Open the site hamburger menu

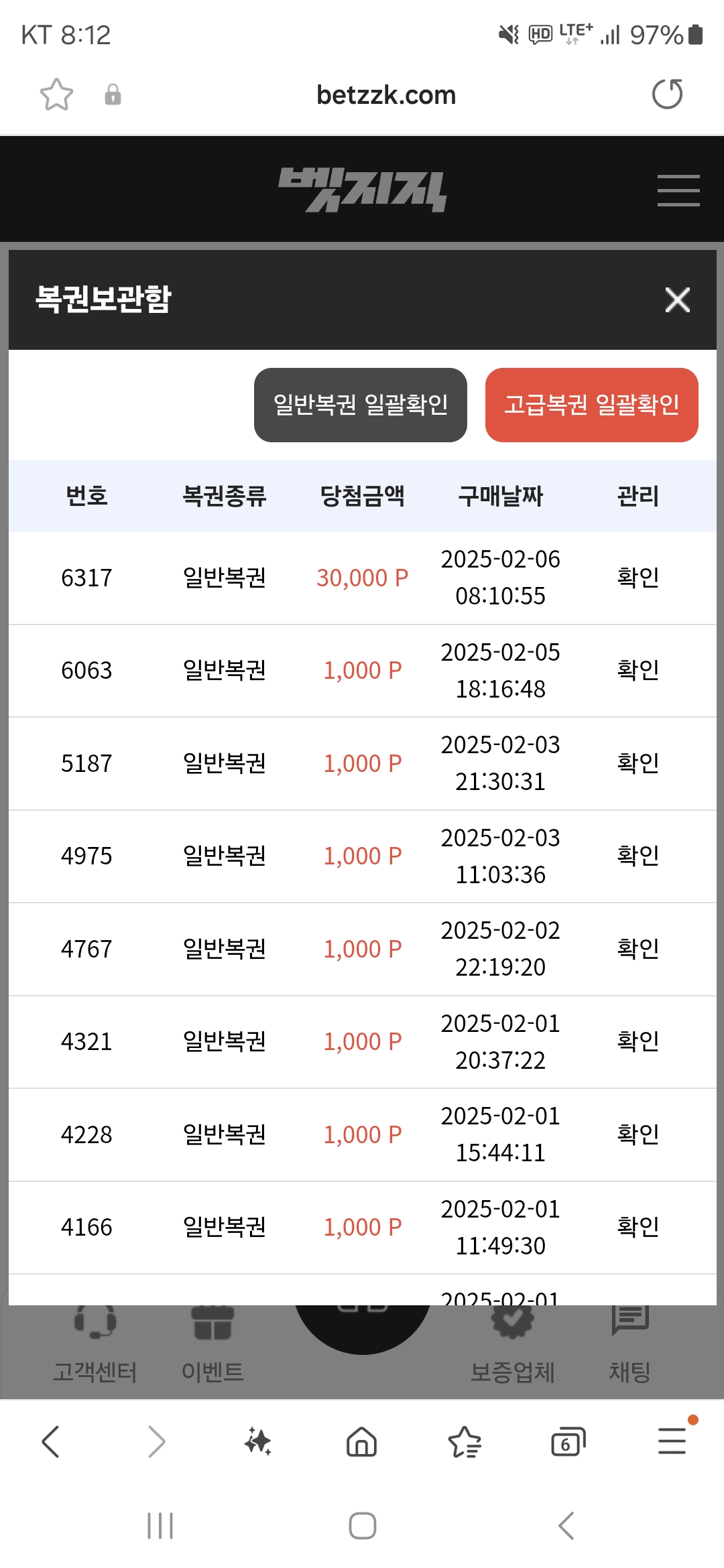[x=678, y=190]
